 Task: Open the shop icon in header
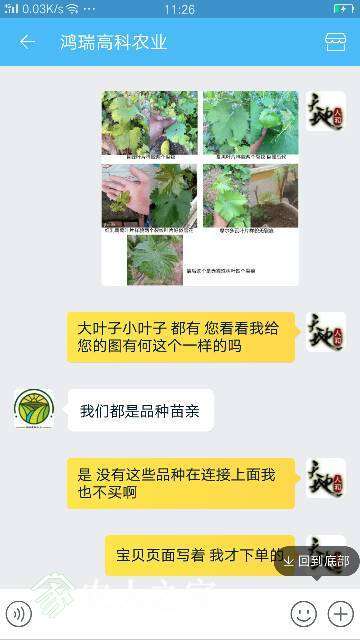click(x=336, y=42)
